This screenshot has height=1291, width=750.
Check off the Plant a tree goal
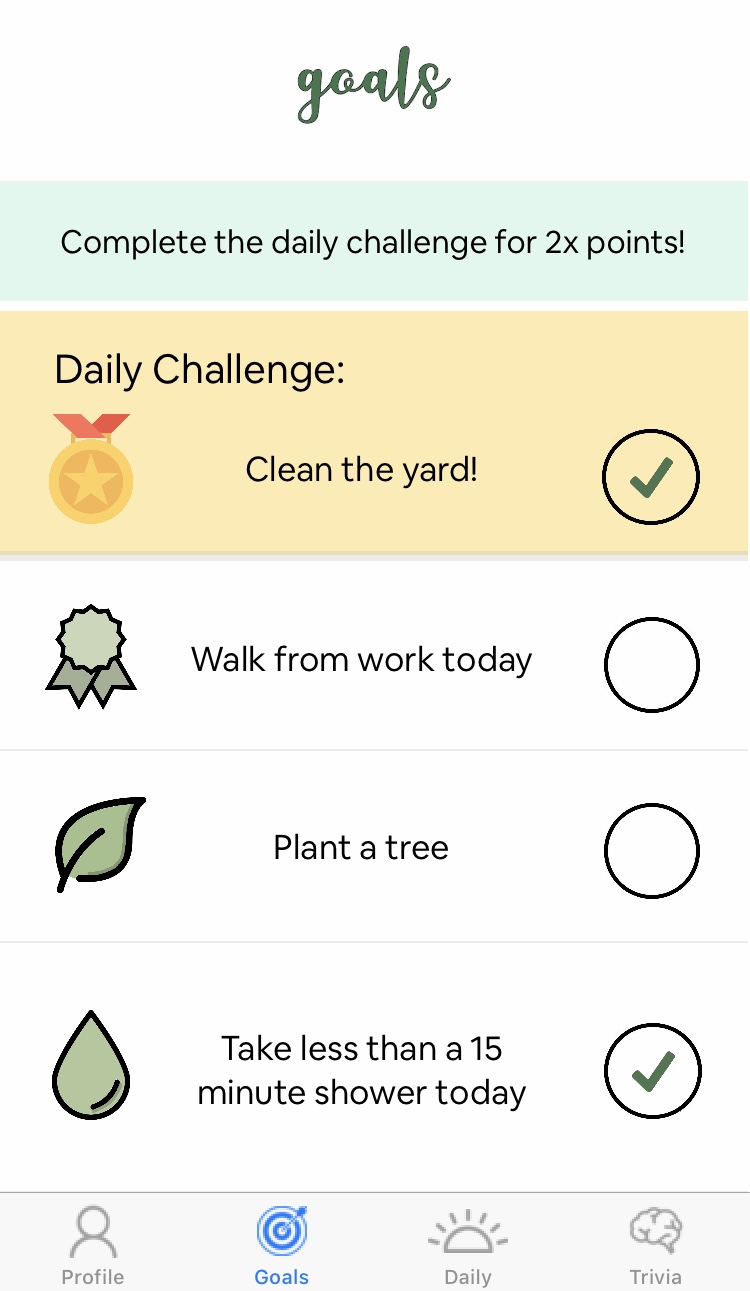click(x=651, y=851)
